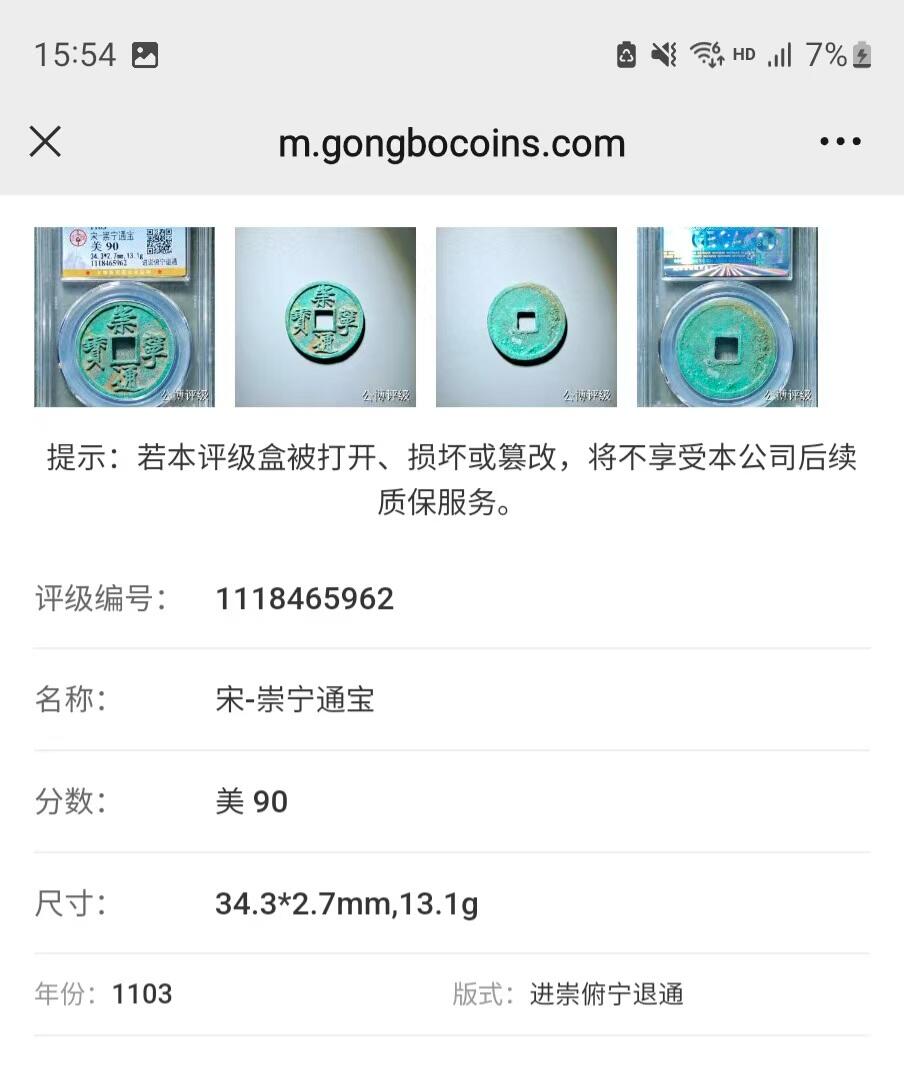Close the webpage with the X button
Image resolution: width=904 pixels, height=1073 pixels.
tap(45, 142)
